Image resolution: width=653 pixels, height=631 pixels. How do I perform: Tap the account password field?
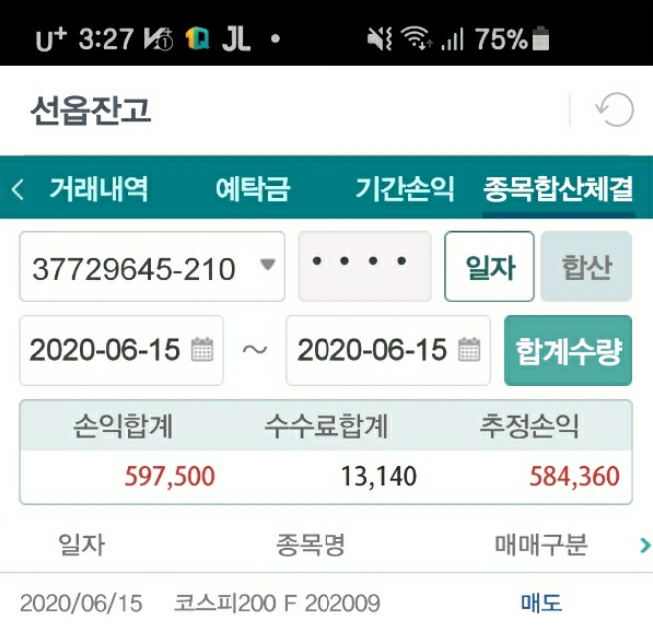pos(365,266)
